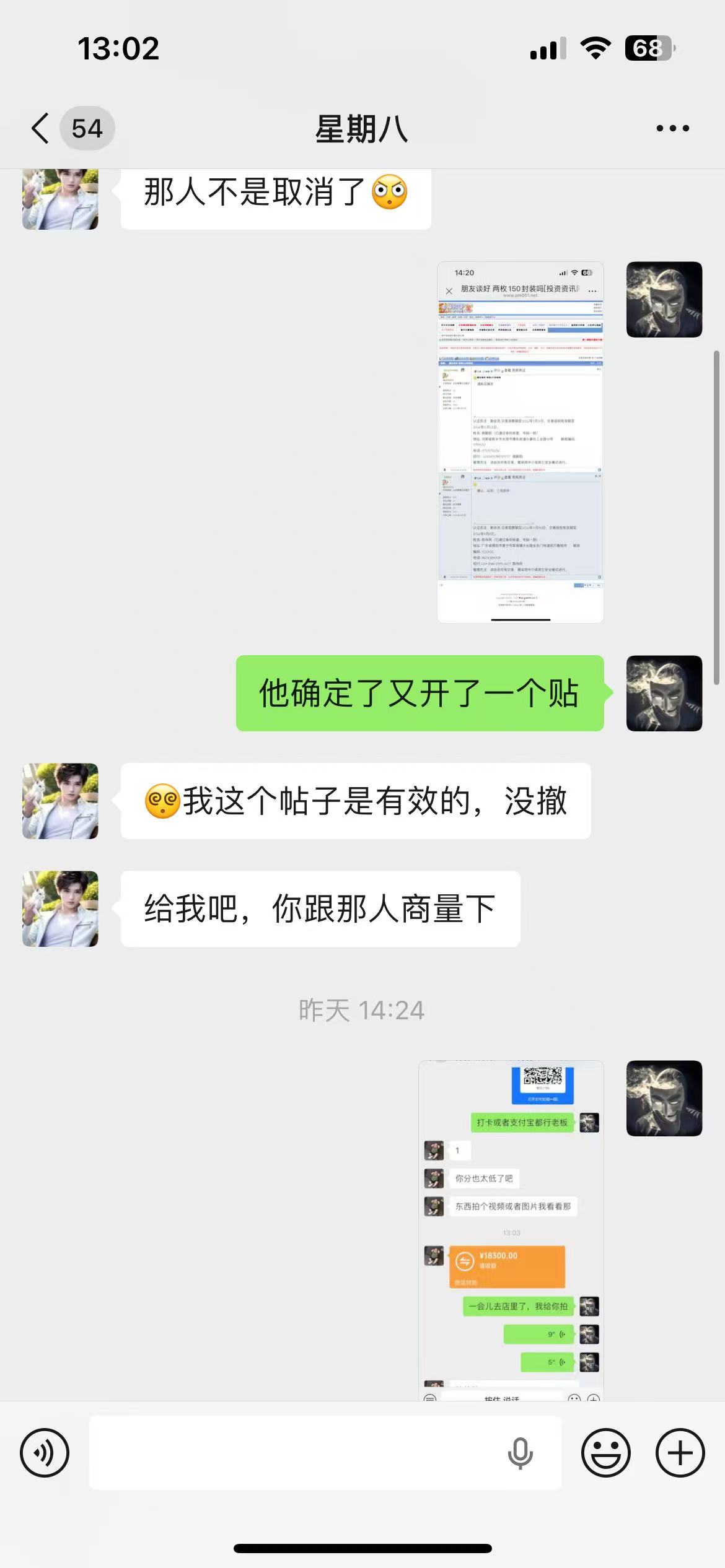
Task: Tap the microphone dictation icon in input
Action: click(520, 1453)
